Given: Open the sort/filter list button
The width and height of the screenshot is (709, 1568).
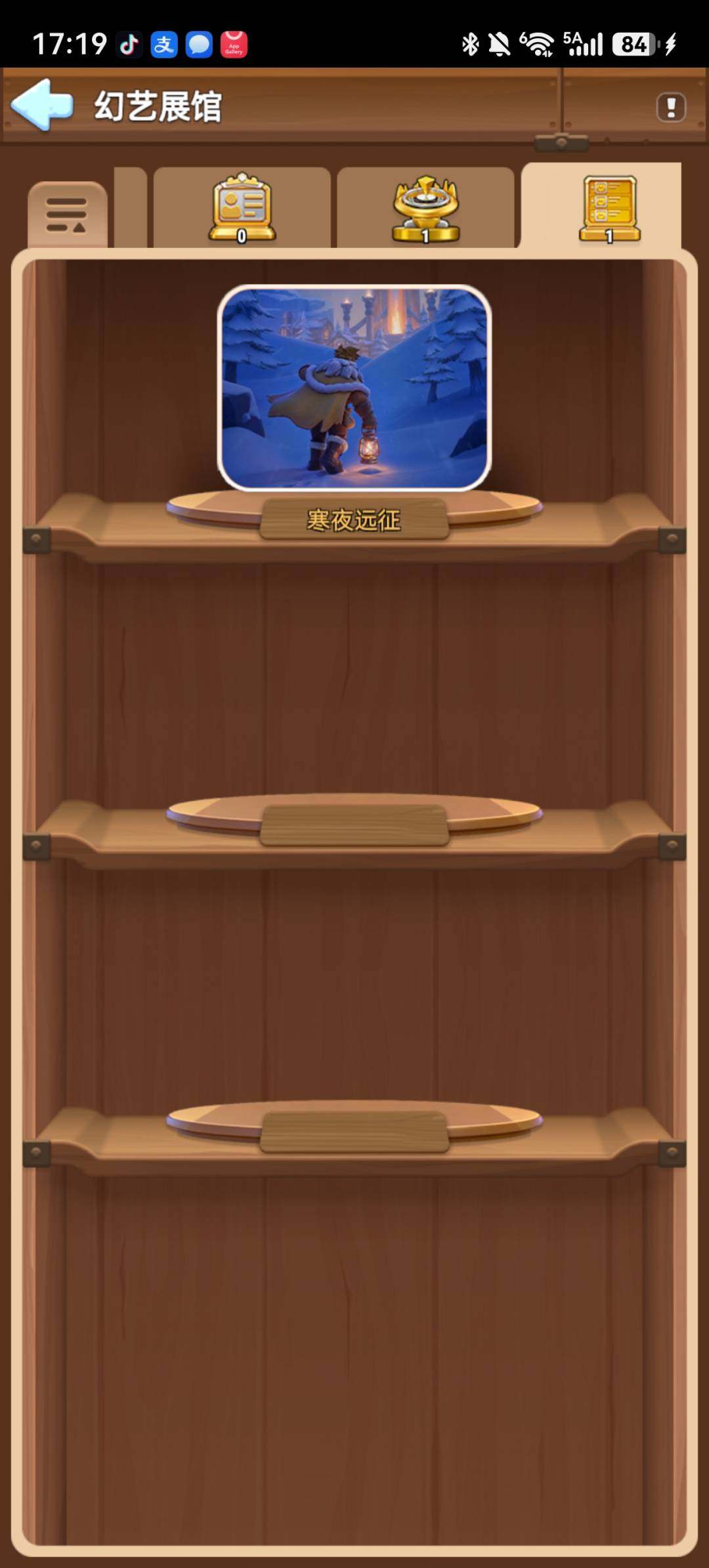Looking at the screenshot, I should point(67,215).
